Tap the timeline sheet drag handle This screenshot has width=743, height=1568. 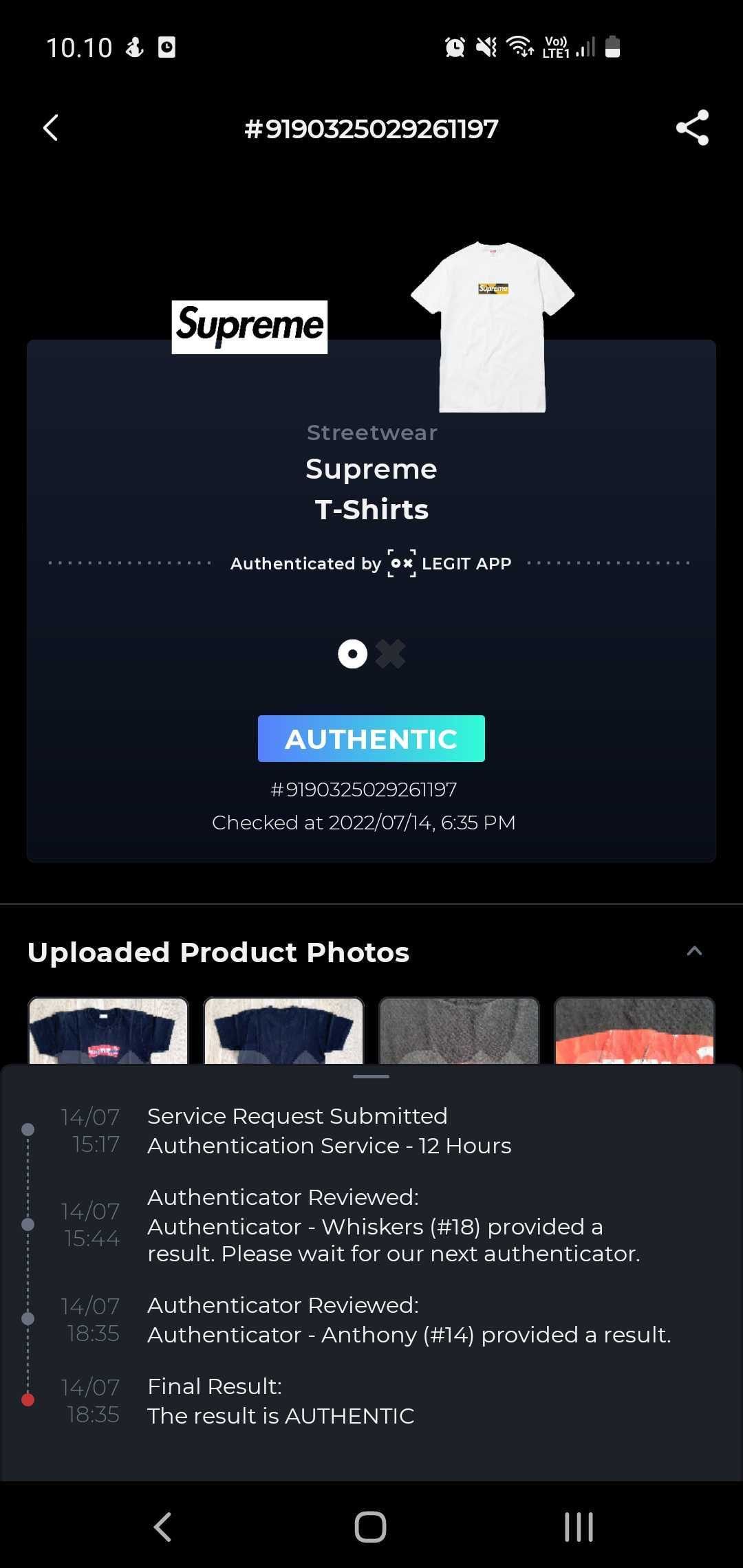click(x=371, y=1076)
